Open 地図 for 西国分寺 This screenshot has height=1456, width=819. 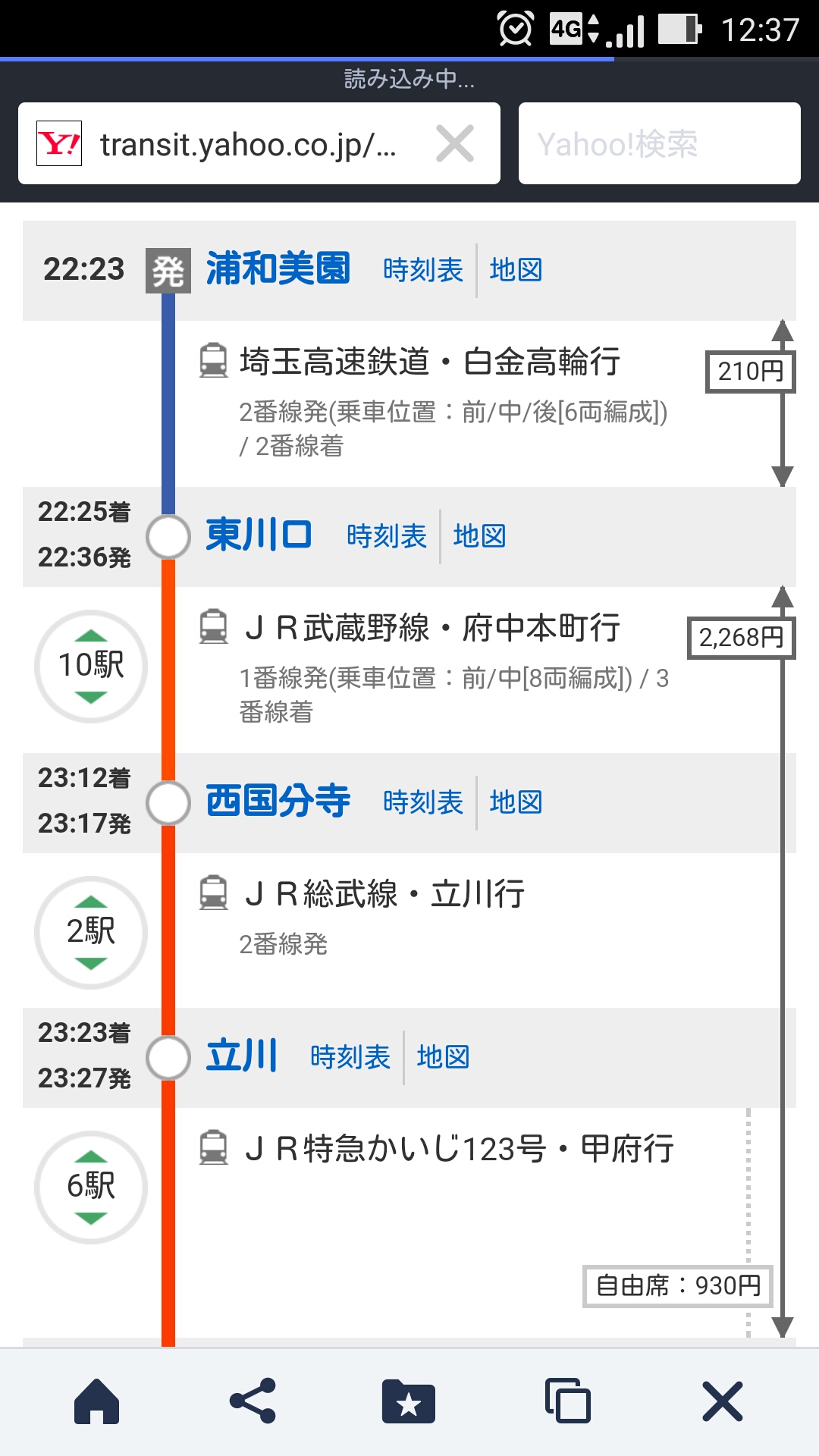pos(516,802)
